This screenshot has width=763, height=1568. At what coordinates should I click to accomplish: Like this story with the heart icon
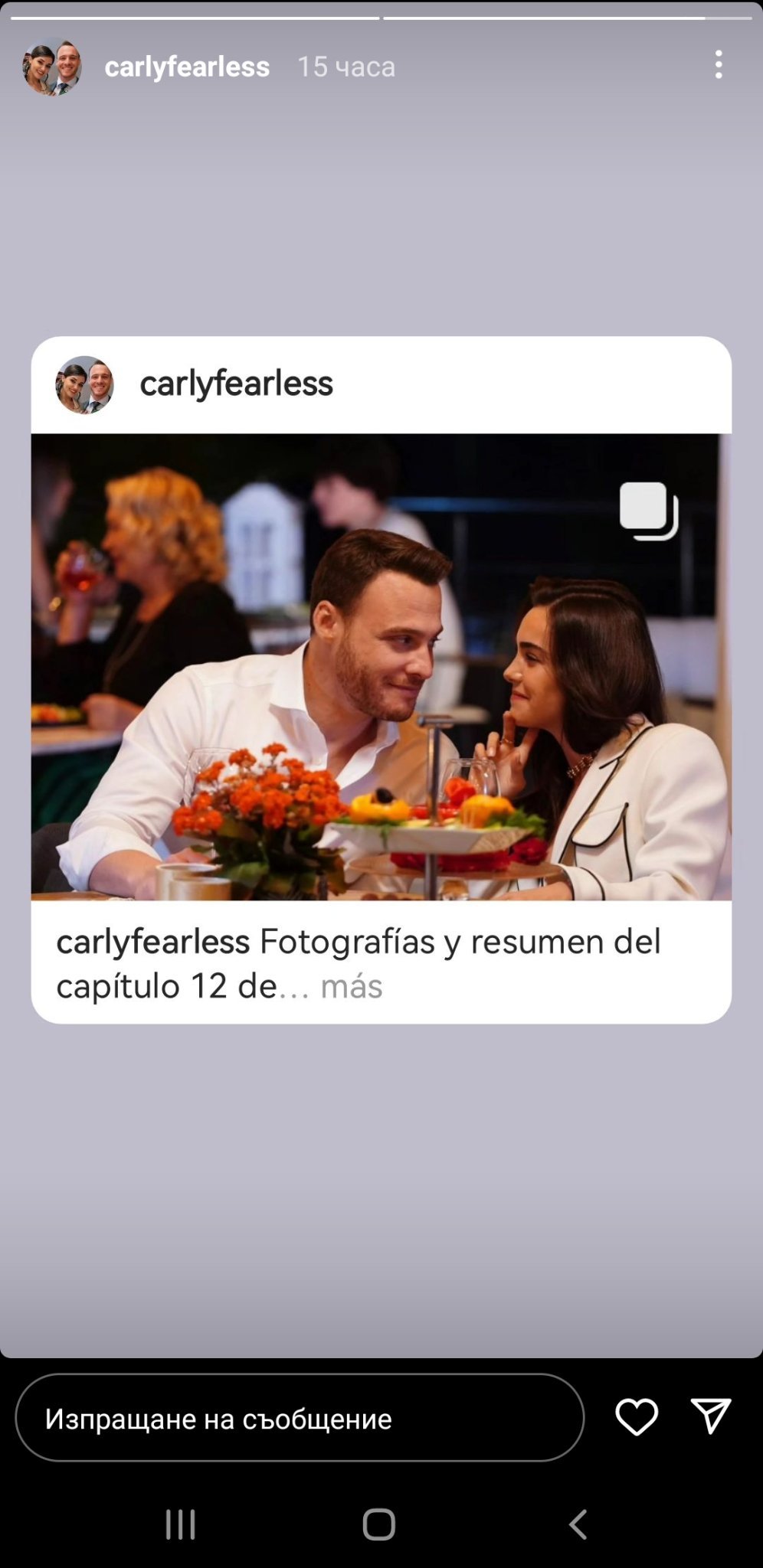pyautogui.click(x=637, y=1417)
